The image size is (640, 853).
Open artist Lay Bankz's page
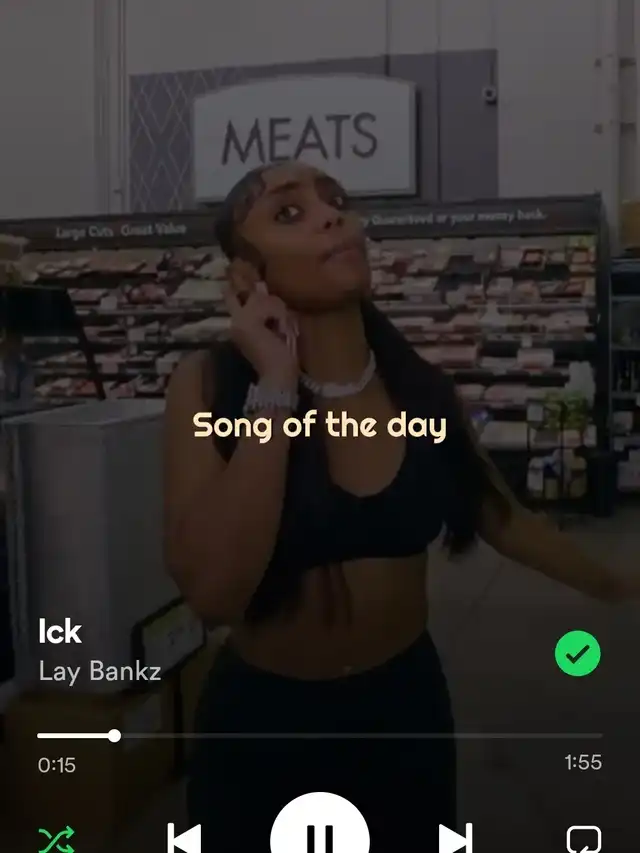[99, 670]
